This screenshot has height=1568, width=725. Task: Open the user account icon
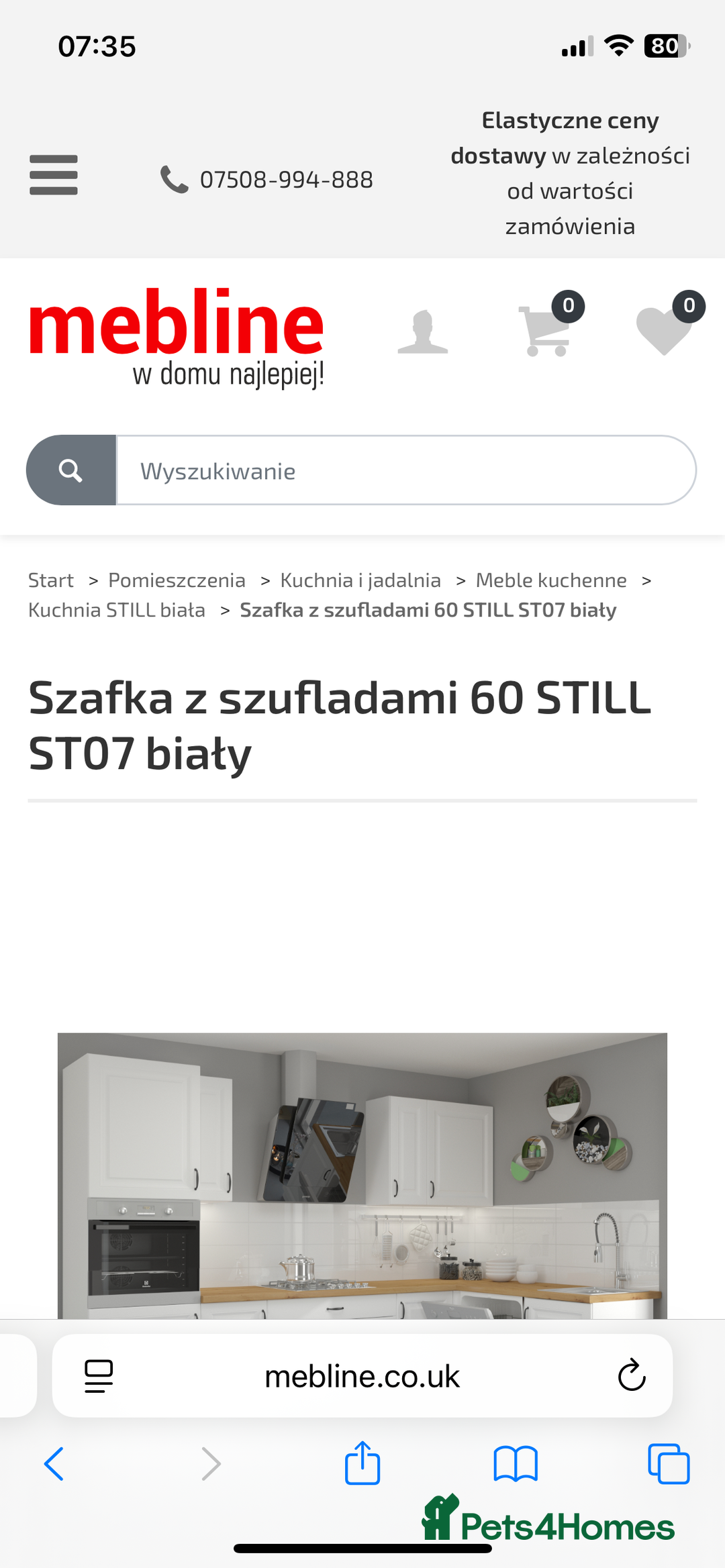tap(422, 331)
